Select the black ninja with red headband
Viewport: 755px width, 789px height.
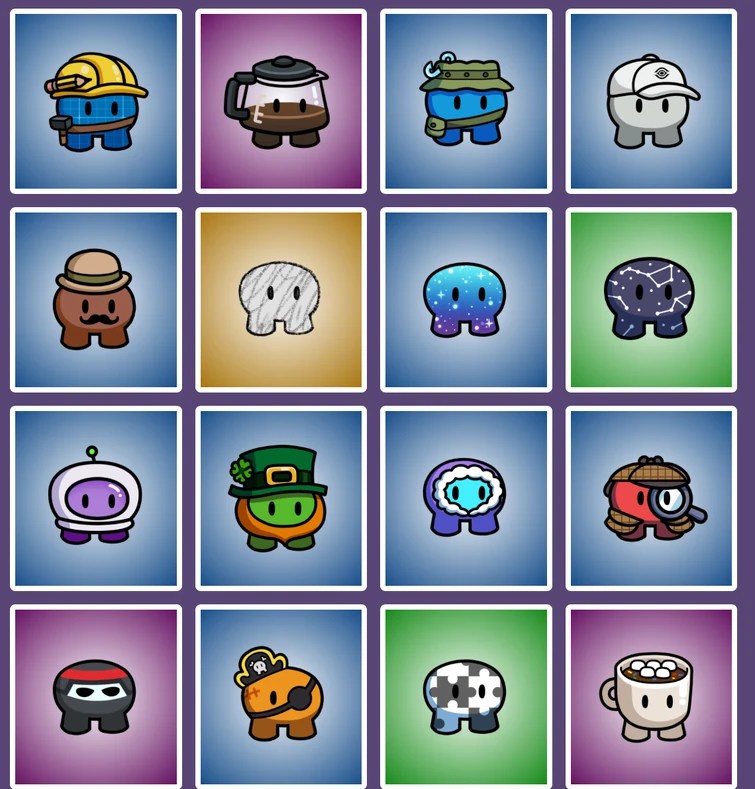pos(95,696)
